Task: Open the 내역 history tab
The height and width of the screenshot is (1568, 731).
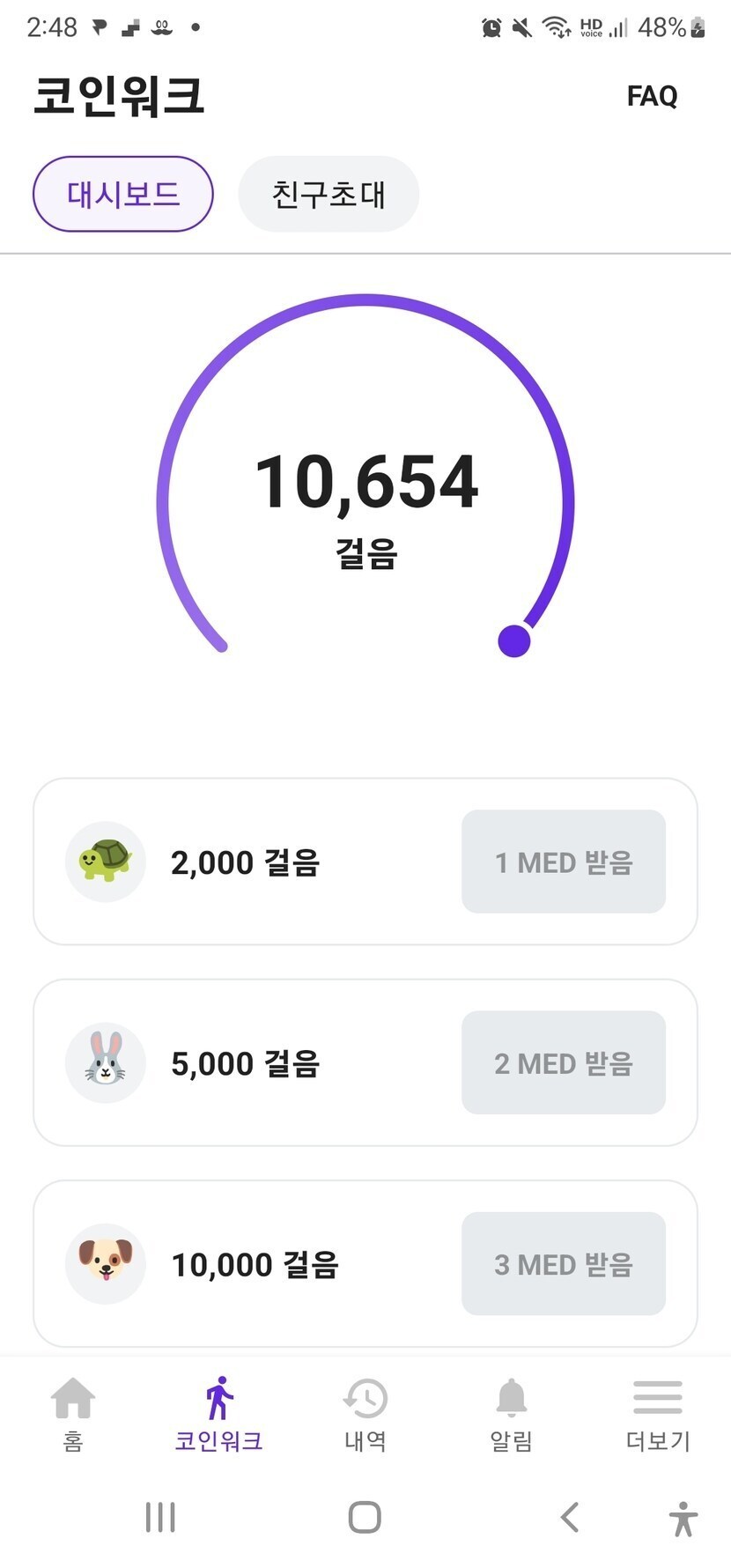Action: (365, 1413)
